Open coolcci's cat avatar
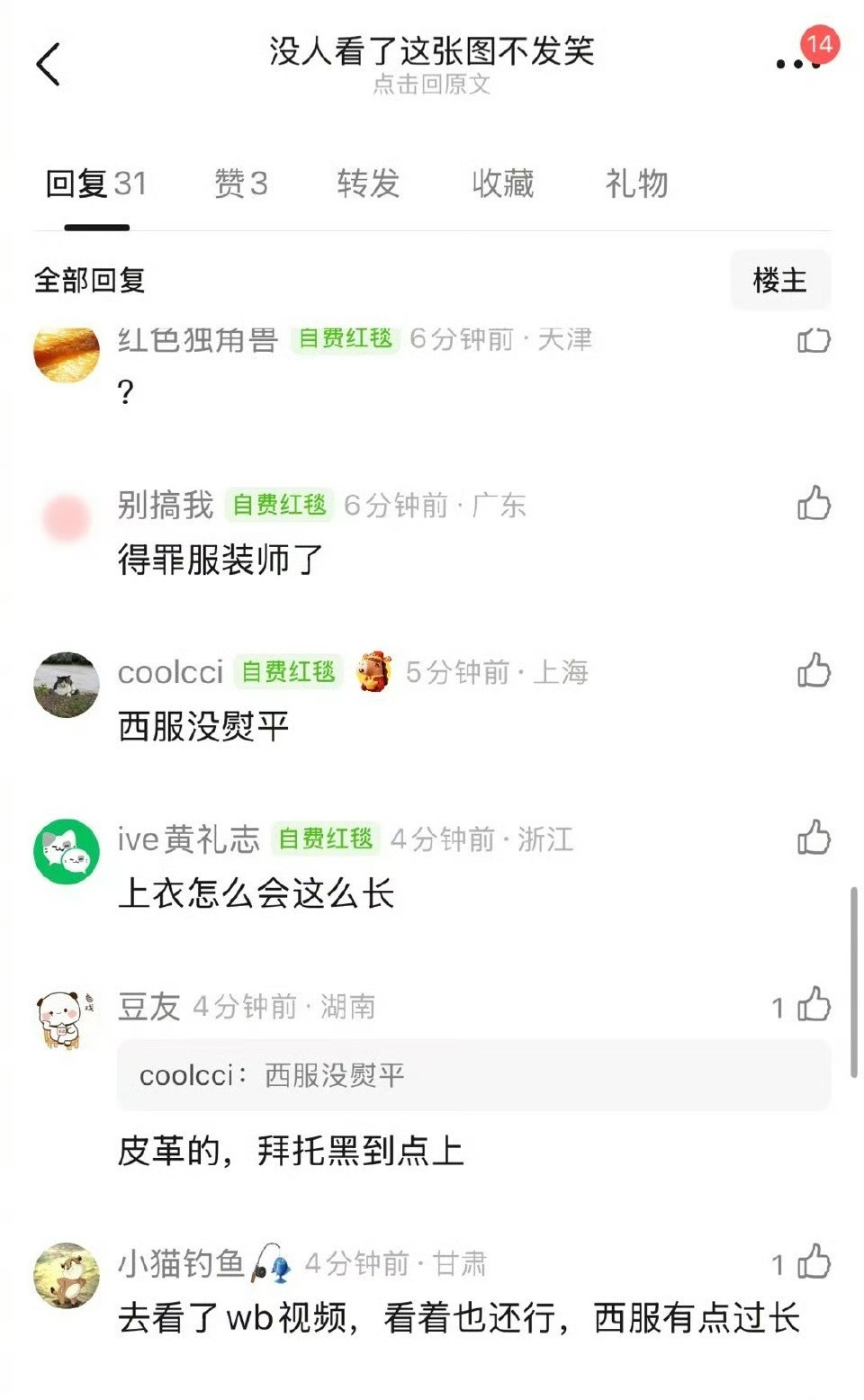Screen dimensions: 864x1400 coord(65,684)
